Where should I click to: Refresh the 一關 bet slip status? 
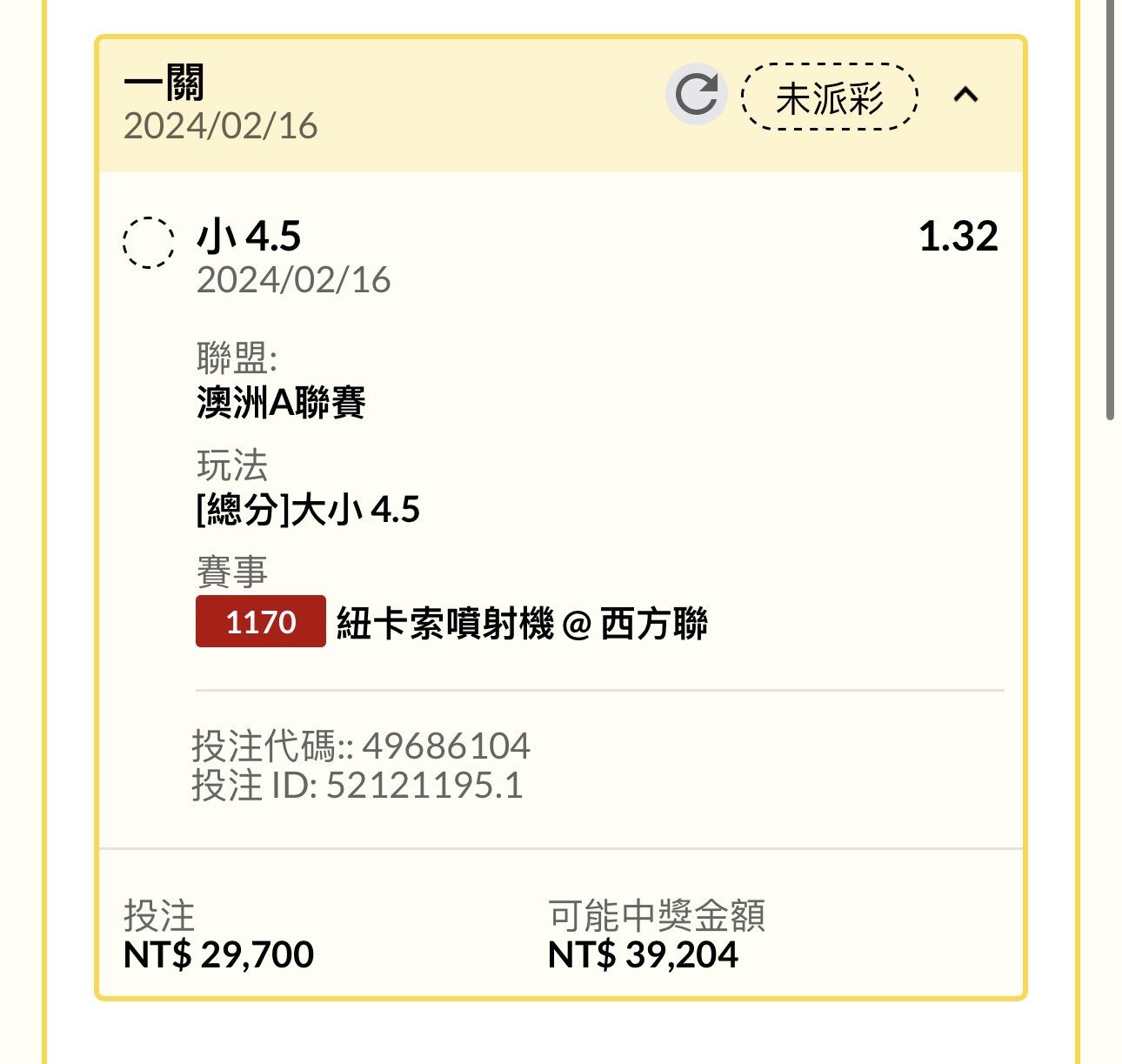[x=696, y=95]
